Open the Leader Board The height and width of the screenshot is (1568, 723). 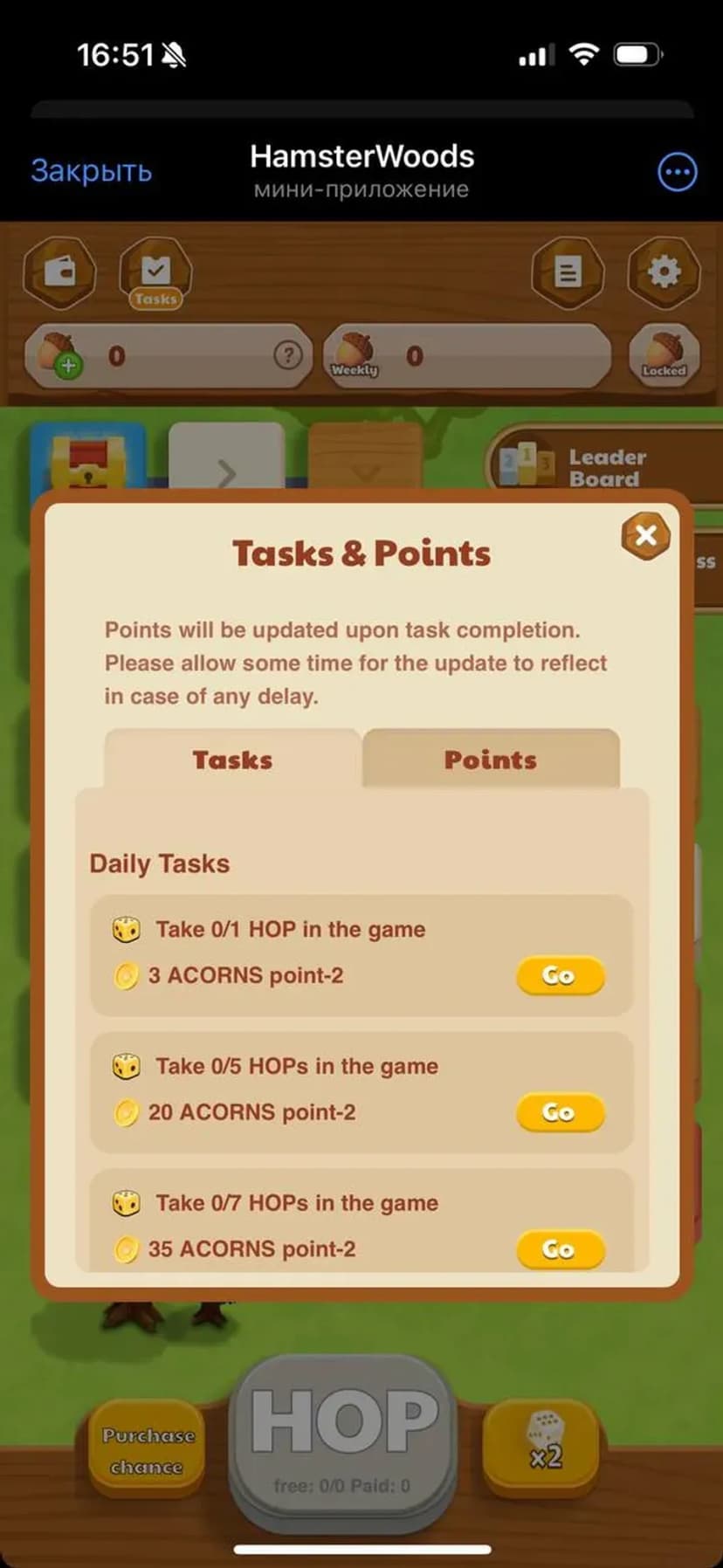click(602, 467)
